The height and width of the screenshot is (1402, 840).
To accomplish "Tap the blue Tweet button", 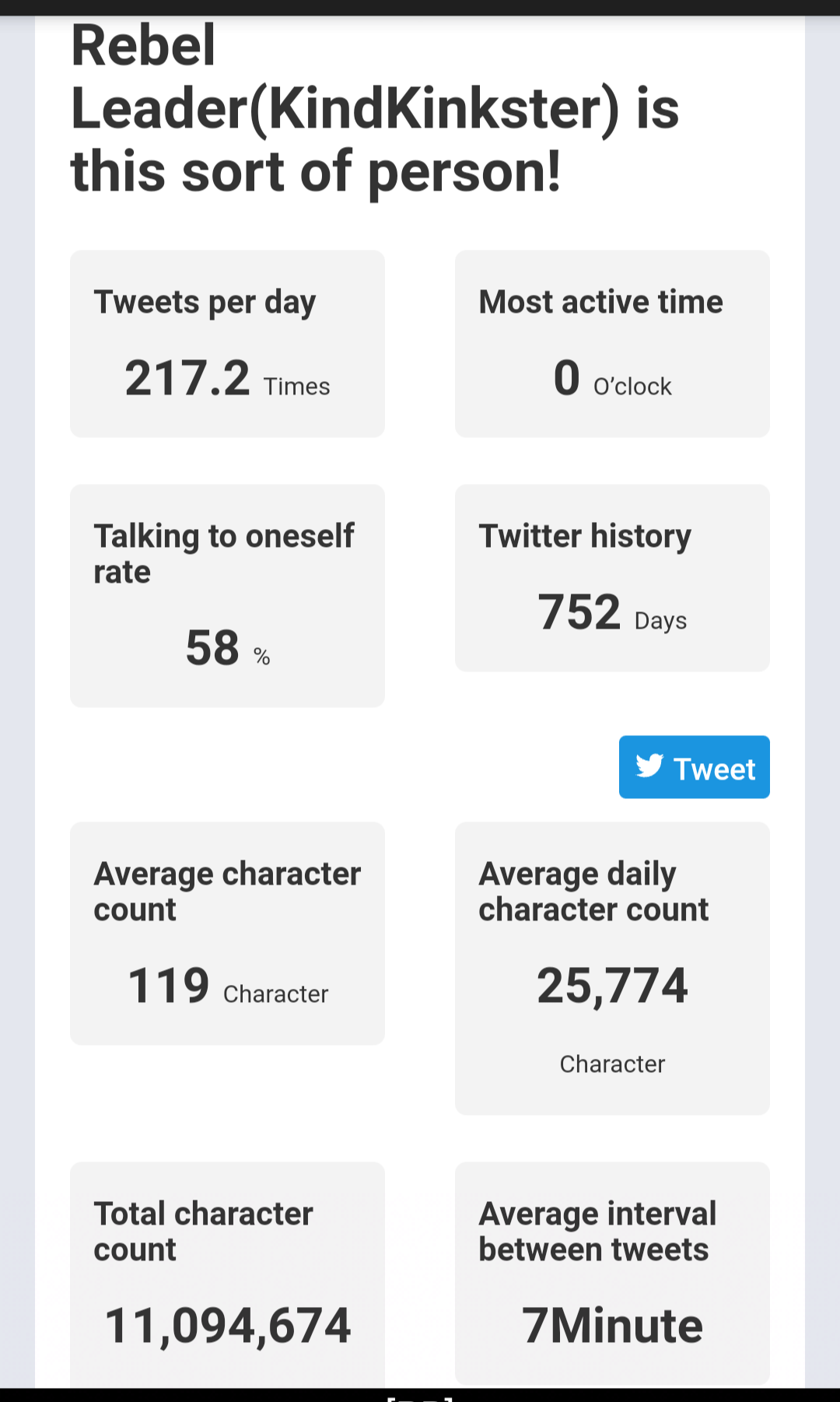I will [694, 767].
